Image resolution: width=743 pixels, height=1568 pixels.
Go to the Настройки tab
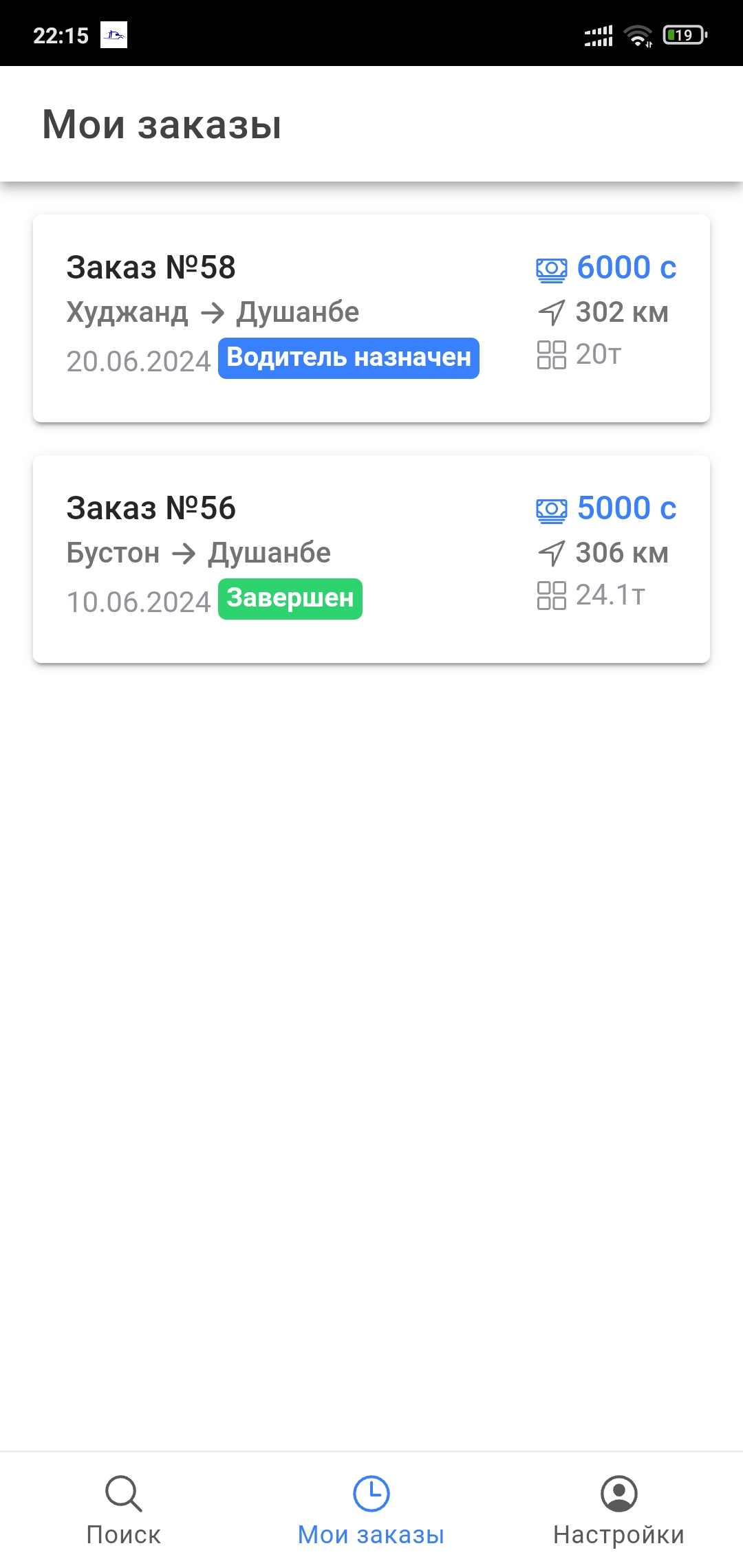click(x=618, y=1510)
